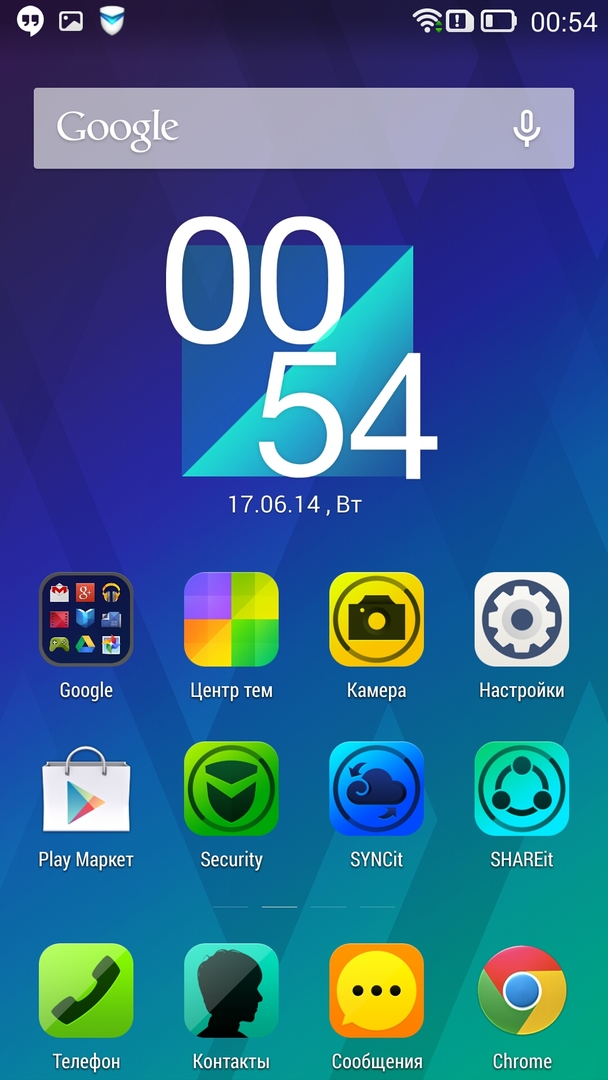Launch Play Маркет
The image size is (608, 1080).
[x=86, y=790]
